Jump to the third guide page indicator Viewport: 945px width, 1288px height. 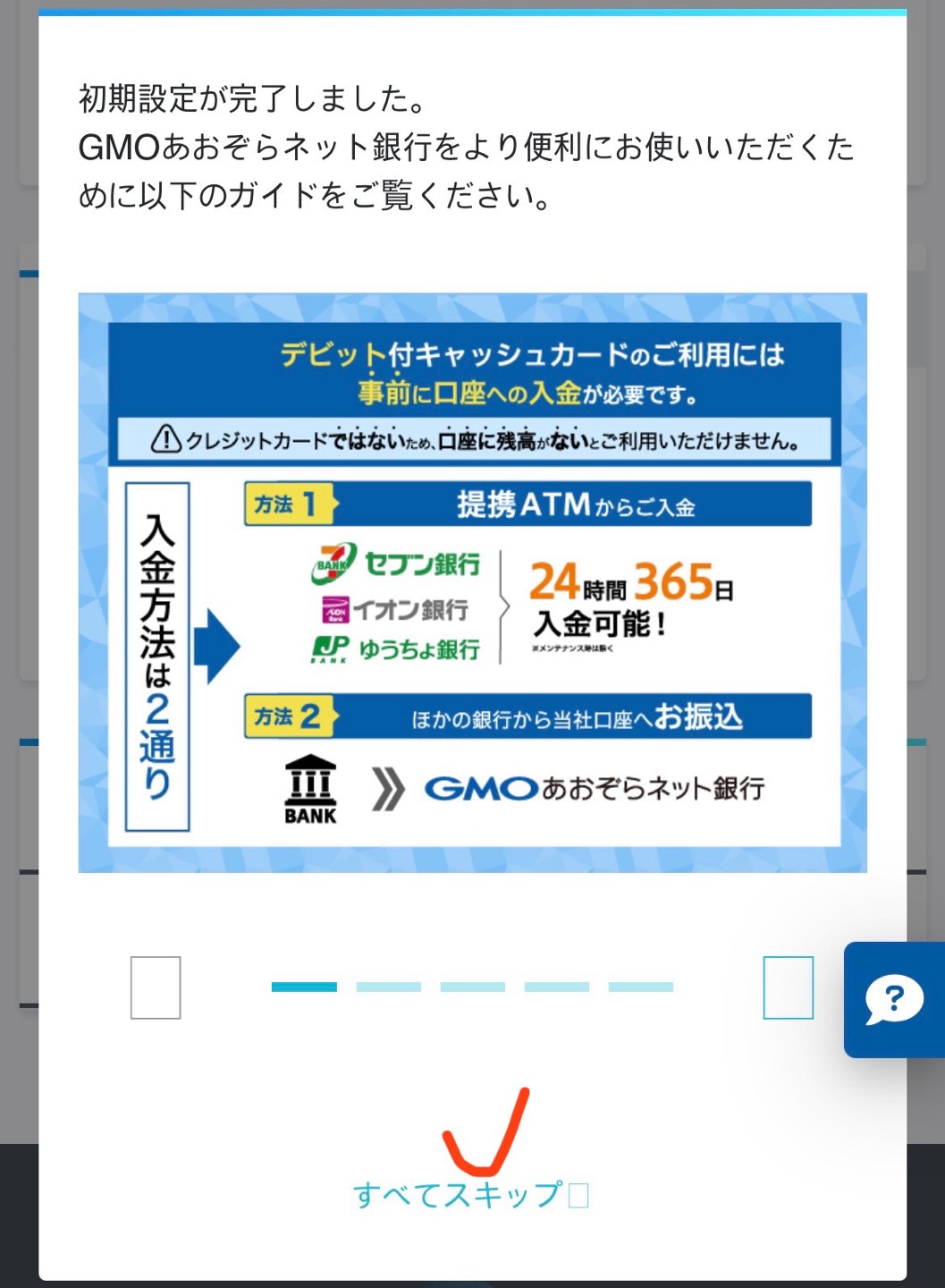tap(473, 987)
